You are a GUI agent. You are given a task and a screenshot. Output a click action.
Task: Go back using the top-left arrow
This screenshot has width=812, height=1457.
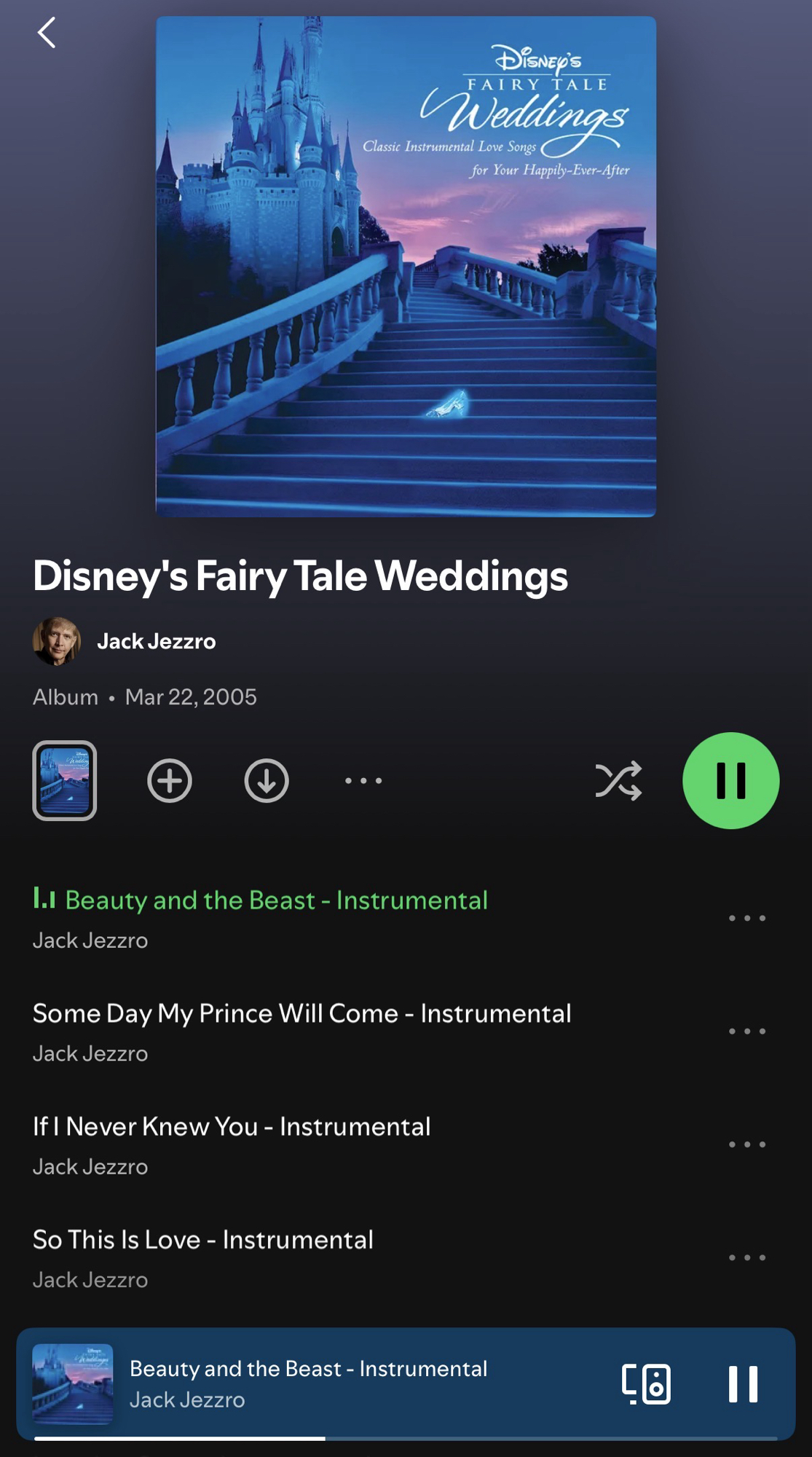pyautogui.click(x=47, y=34)
